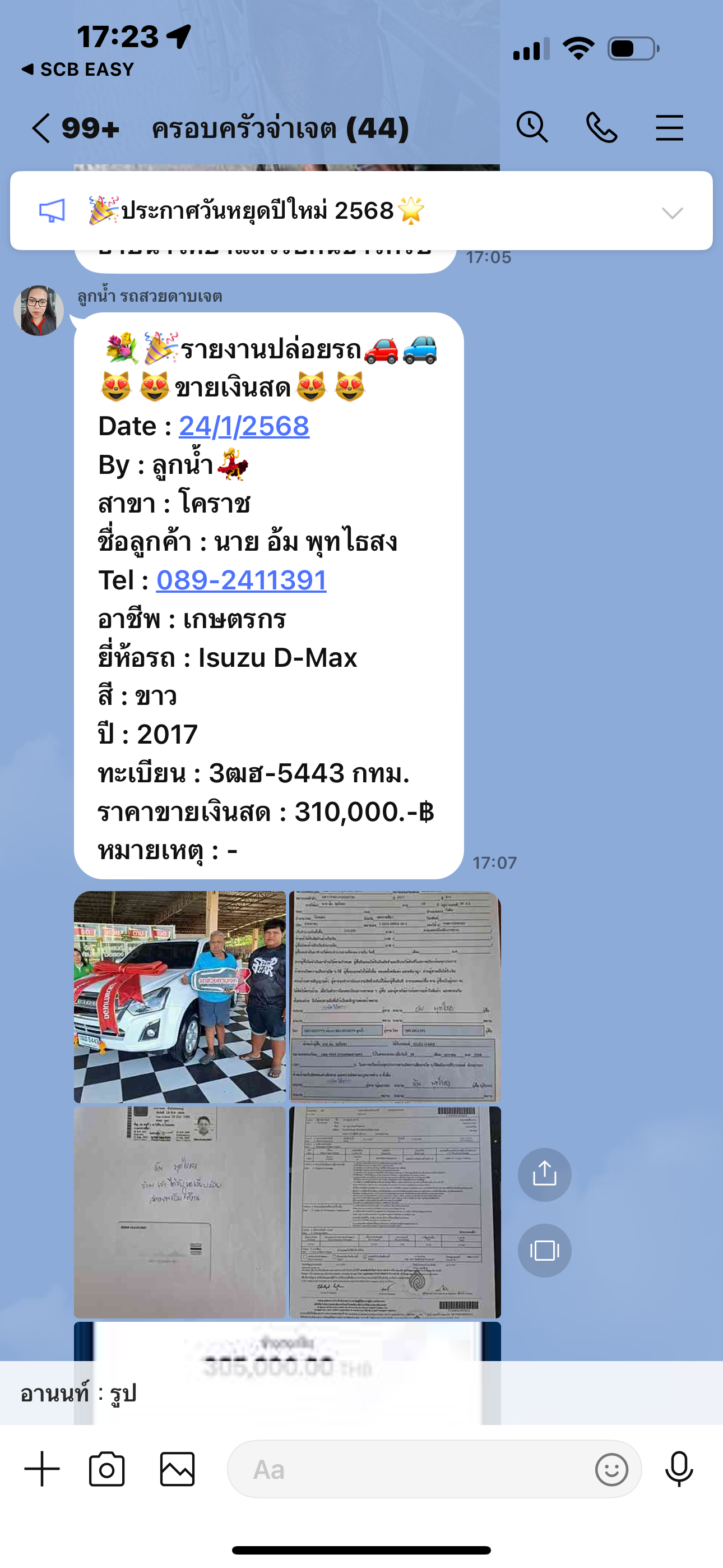
Task: View ลูกน้ำ รถสวยดาบเจต profile picture
Action: click(x=38, y=311)
